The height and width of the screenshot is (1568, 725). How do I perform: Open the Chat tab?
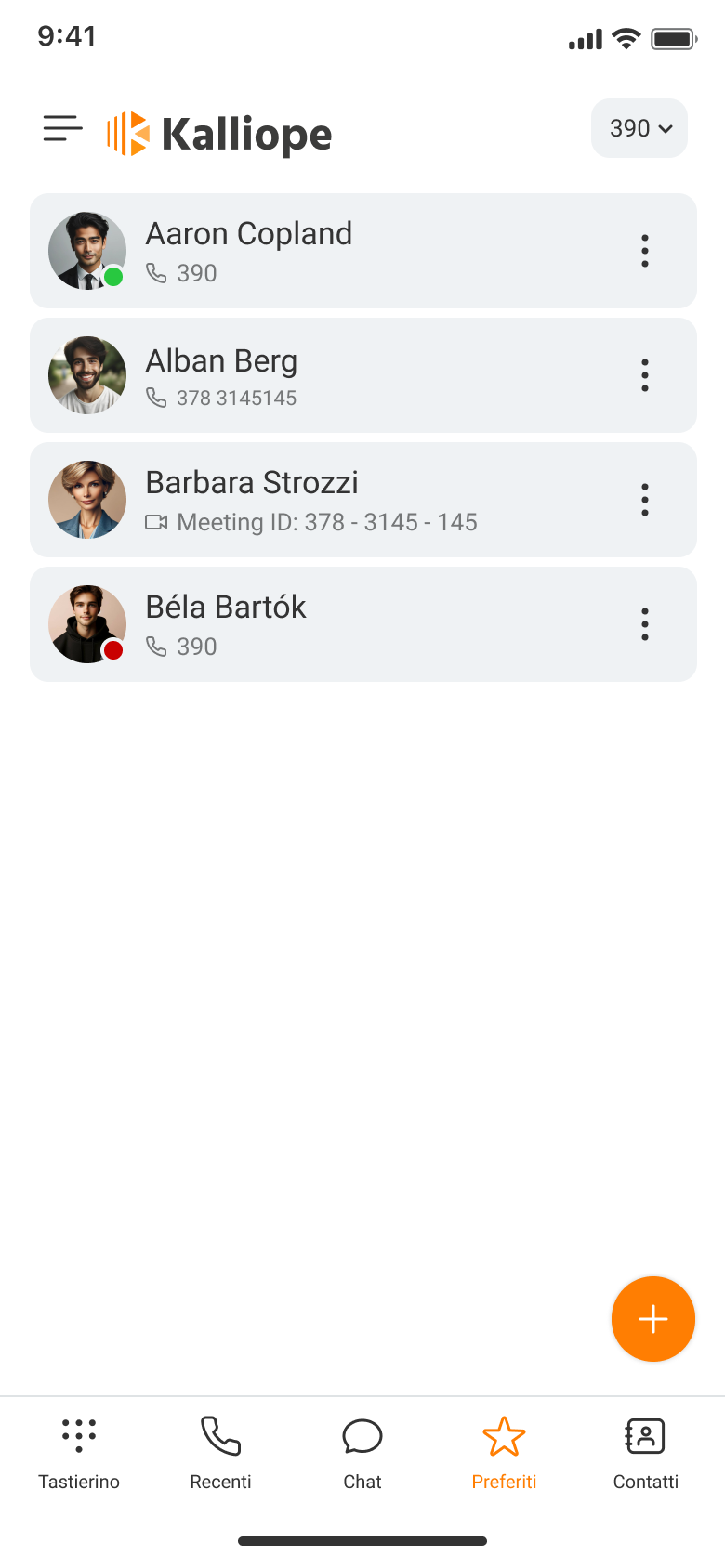(x=362, y=1453)
